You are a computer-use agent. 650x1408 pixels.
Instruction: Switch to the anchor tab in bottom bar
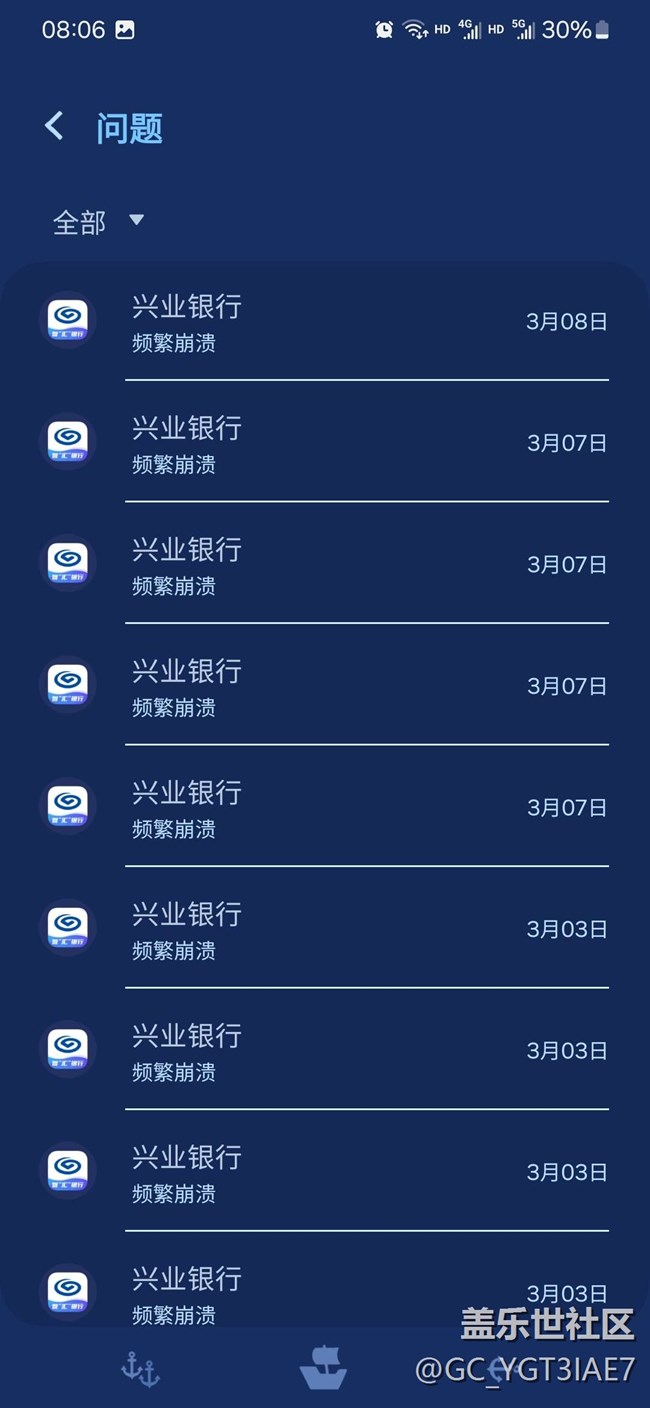click(140, 1368)
